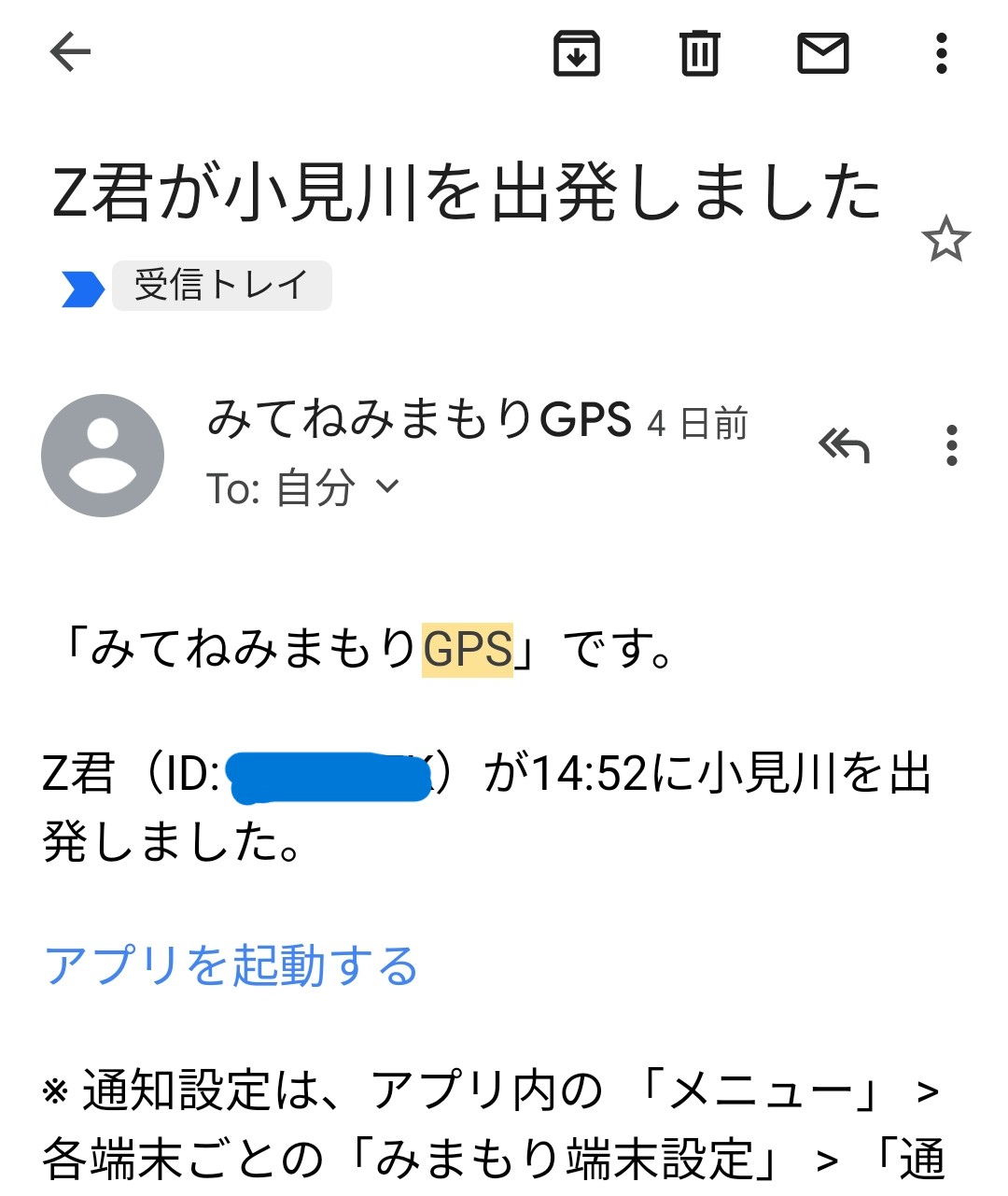Expand the To: 自分 recipient details
This screenshot has width=1008, height=1196.
pyautogui.click(x=386, y=486)
